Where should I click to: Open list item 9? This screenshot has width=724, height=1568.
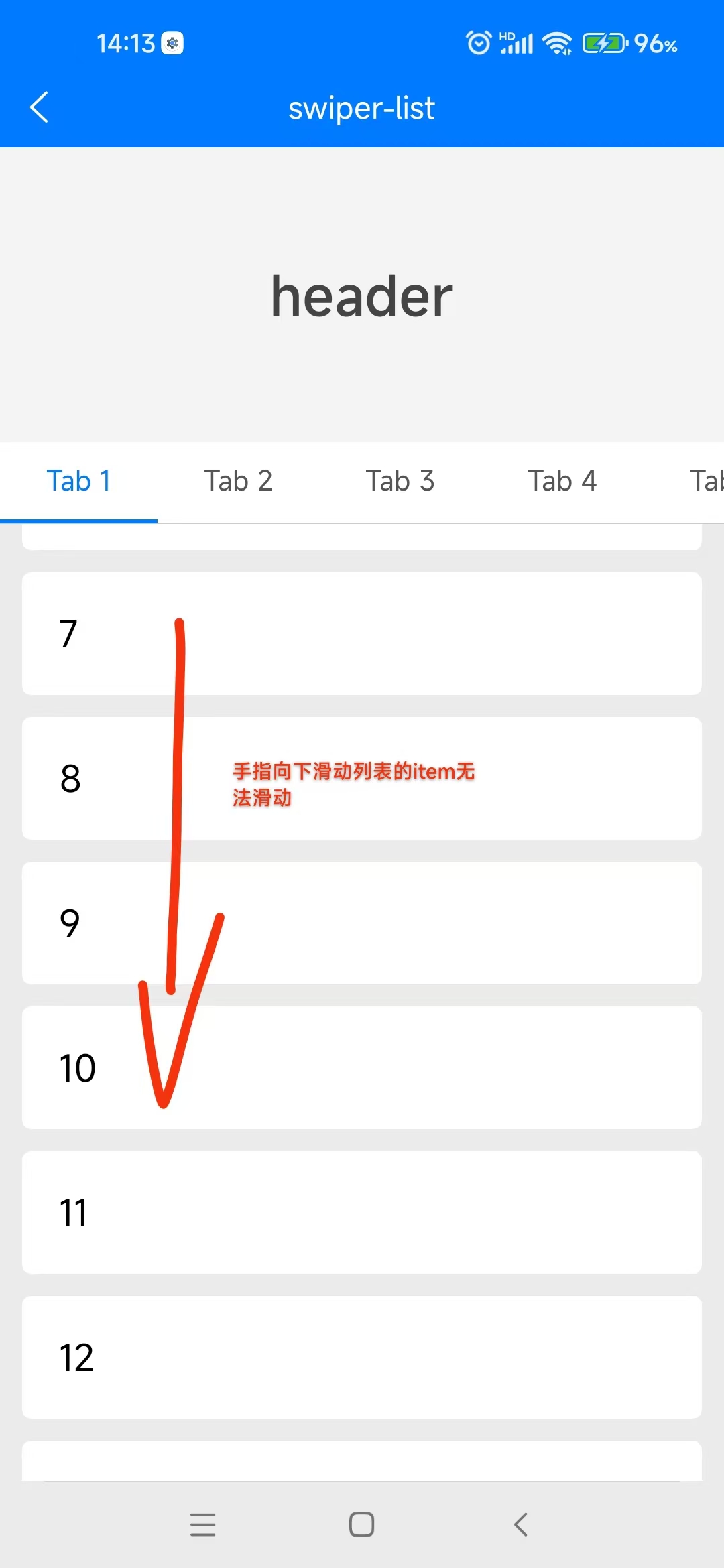pos(362,923)
